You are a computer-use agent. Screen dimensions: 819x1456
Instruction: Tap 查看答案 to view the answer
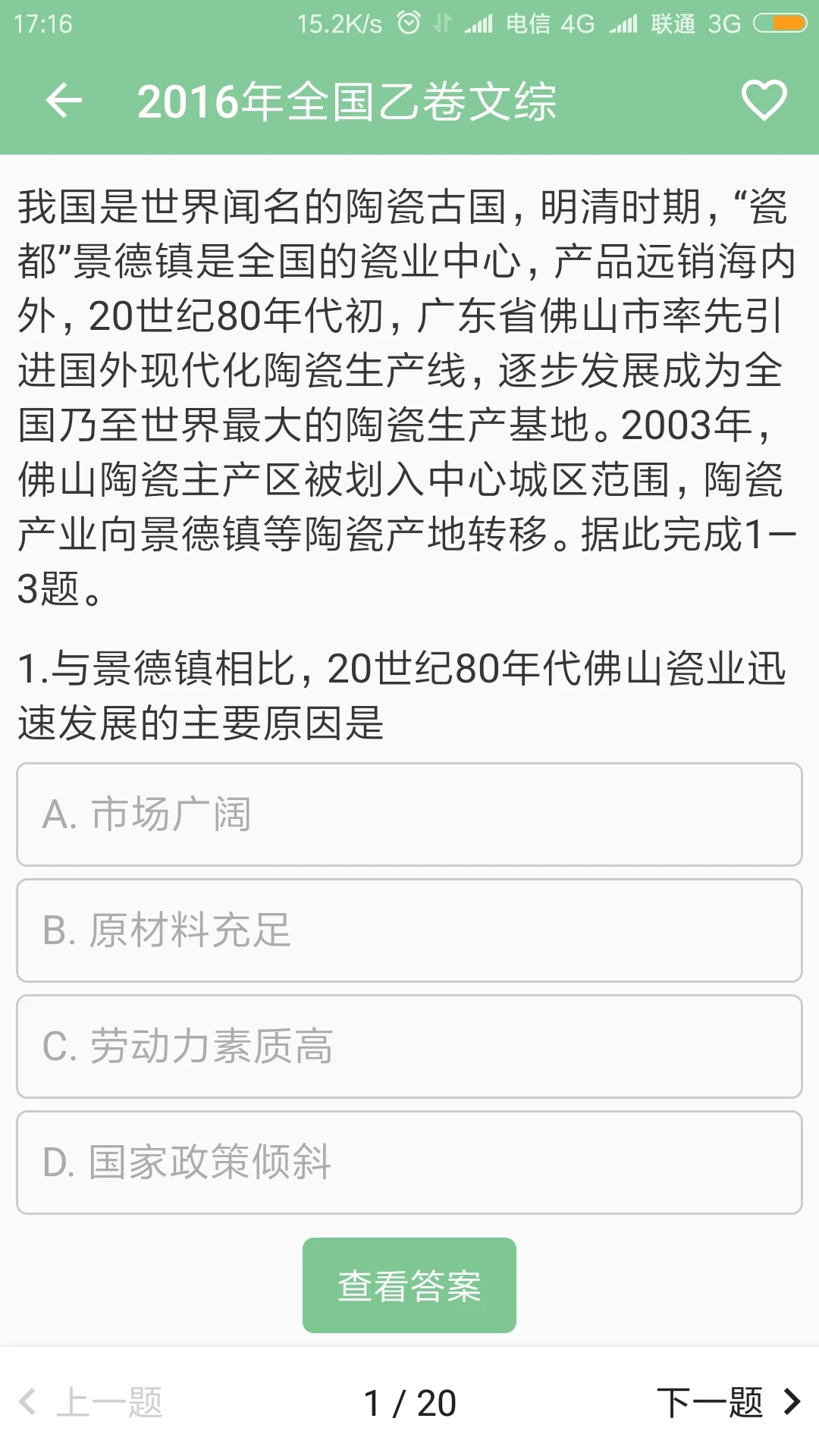[x=409, y=1283]
